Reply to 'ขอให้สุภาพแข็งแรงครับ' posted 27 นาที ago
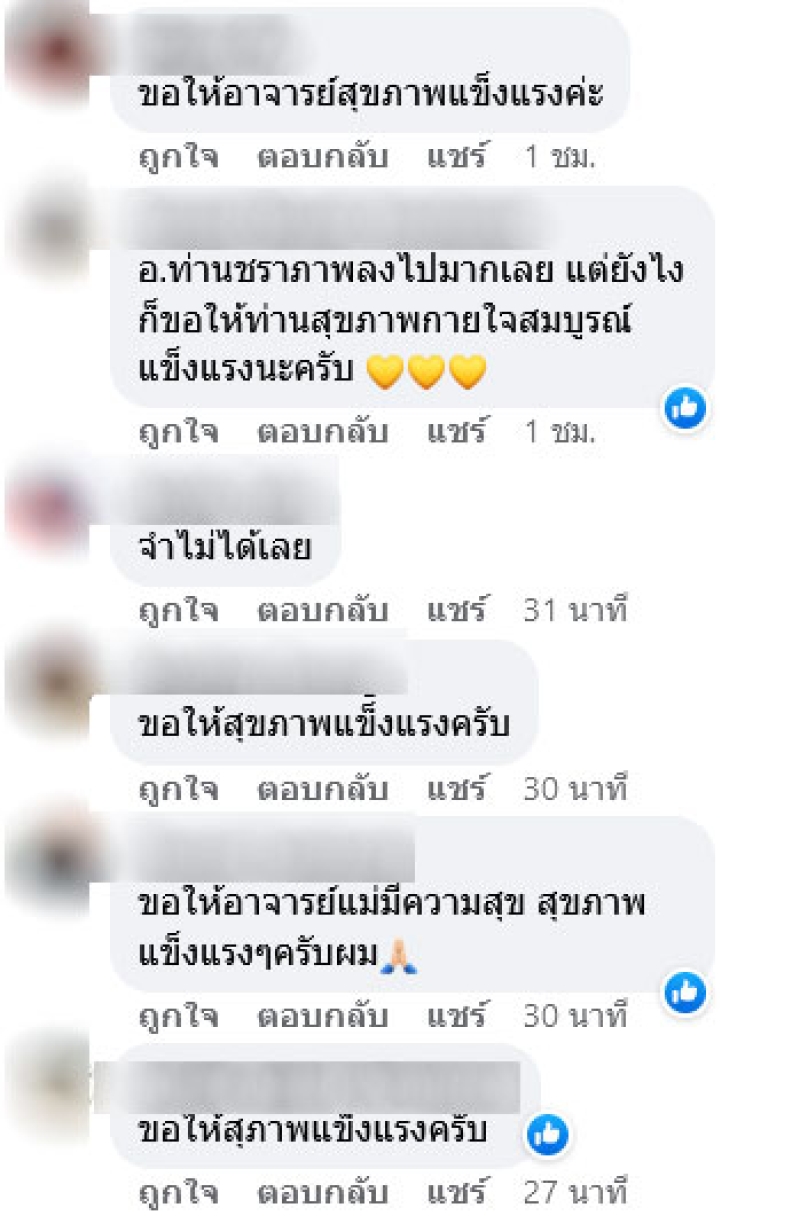800x1231 pixels. pos(322,1192)
